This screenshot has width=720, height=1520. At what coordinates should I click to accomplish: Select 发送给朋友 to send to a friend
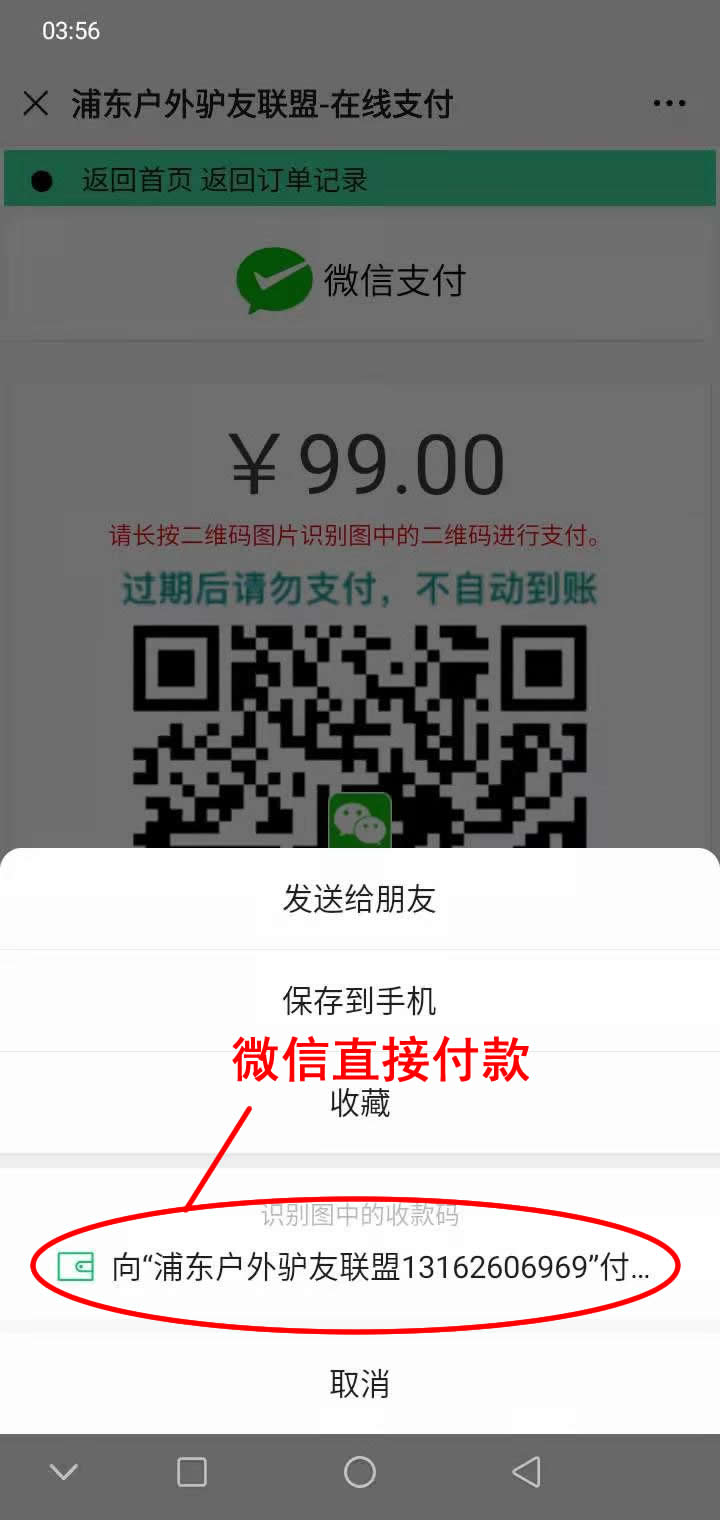[x=360, y=899]
